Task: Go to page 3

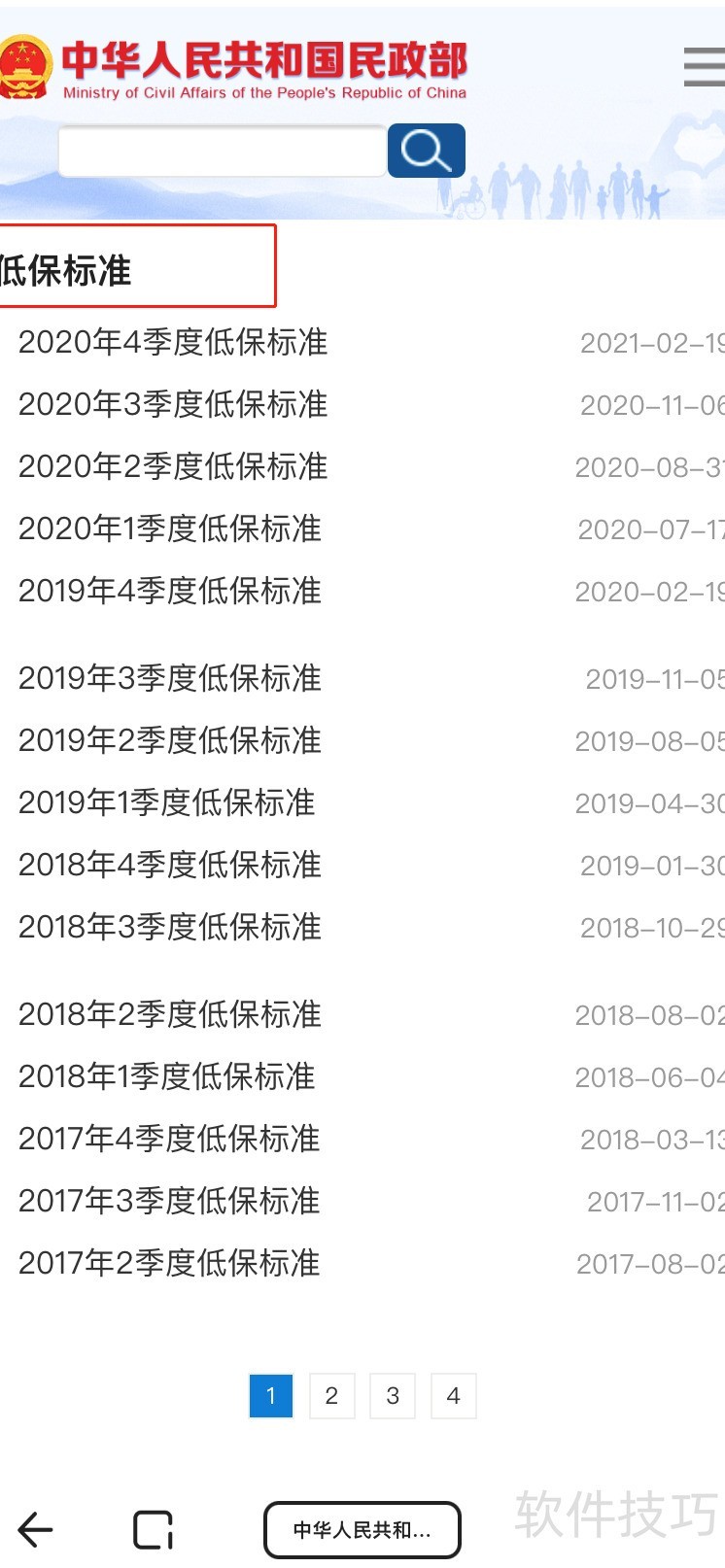Action: pyautogui.click(x=393, y=1396)
